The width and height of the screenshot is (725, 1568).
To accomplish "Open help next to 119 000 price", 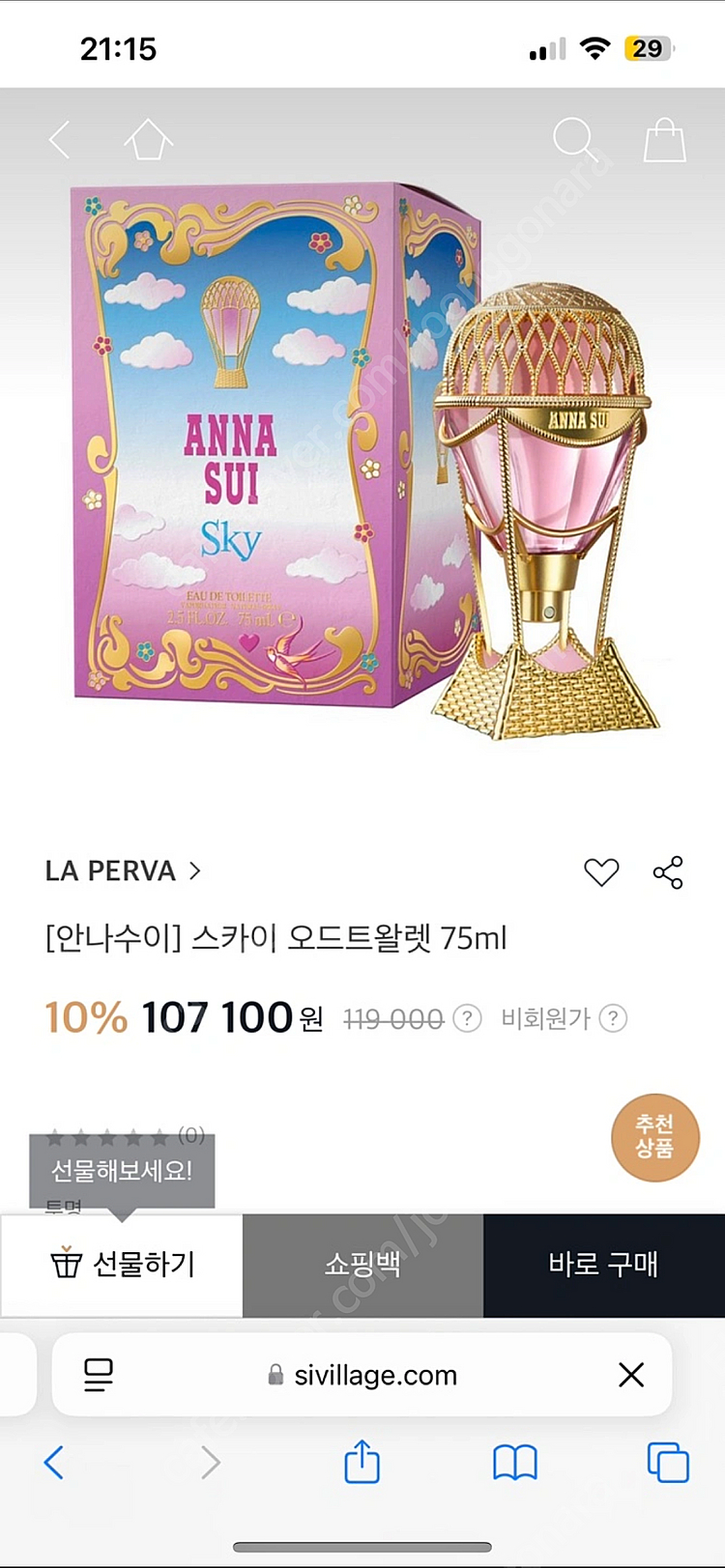I will 468,1018.
